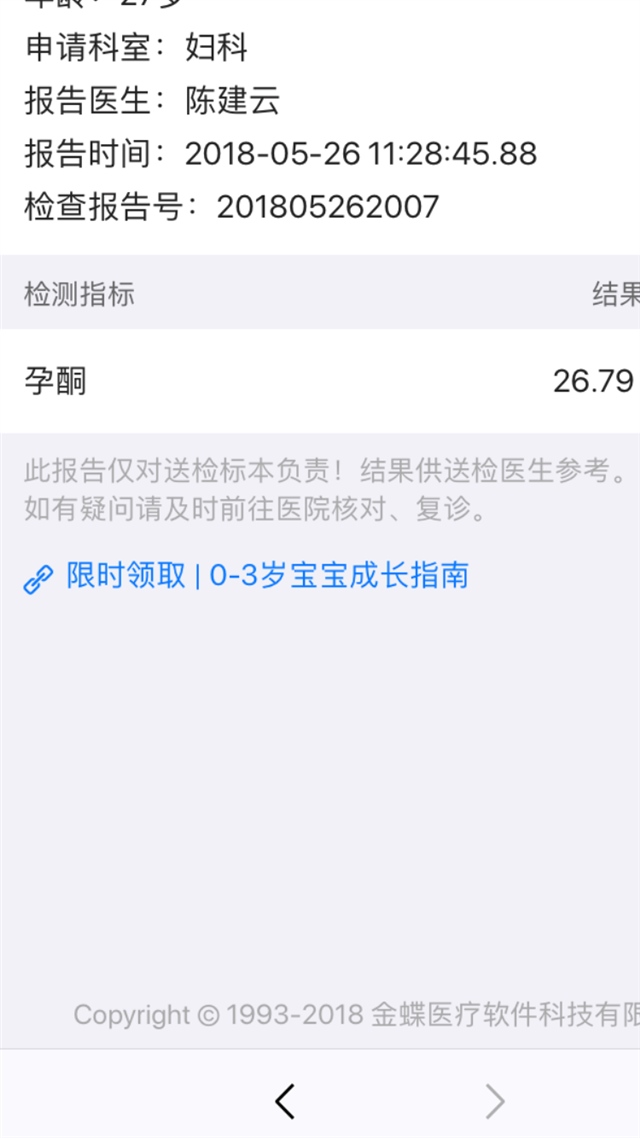The width and height of the screenshot is (640, 1138).
Task: Go forward to the next page
Action: pyautogui.click(x=495, y=1101)
